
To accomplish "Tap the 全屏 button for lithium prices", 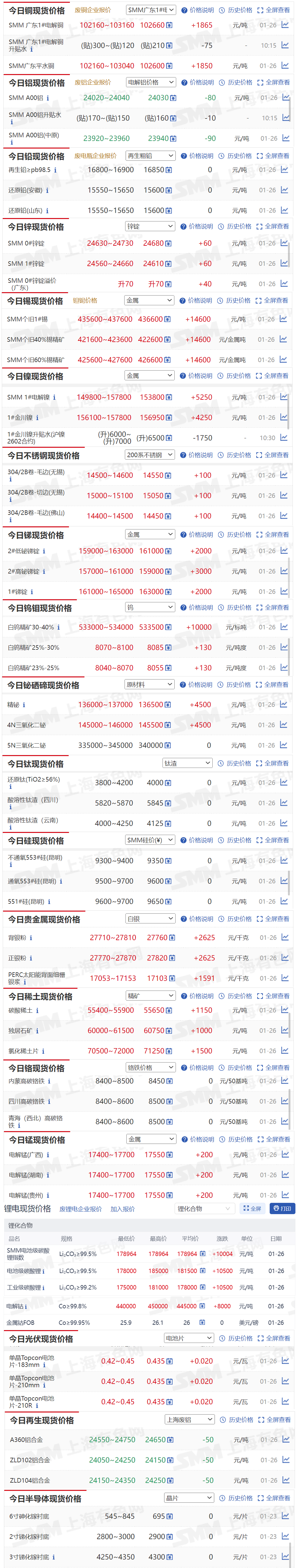I will tap(252, 1208).
